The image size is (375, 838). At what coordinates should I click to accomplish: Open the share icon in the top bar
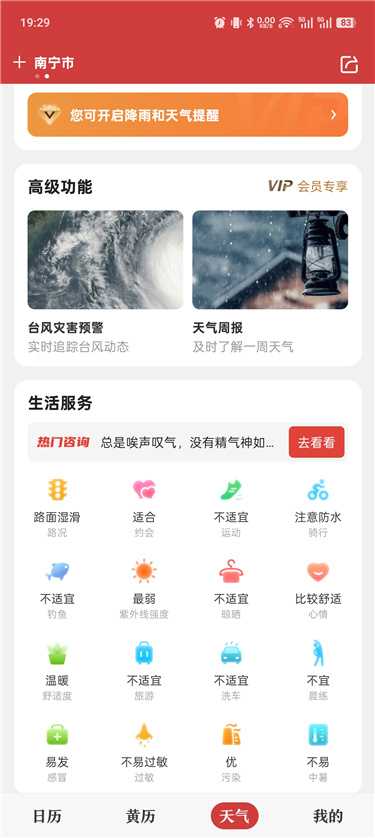tap(349, 65)
